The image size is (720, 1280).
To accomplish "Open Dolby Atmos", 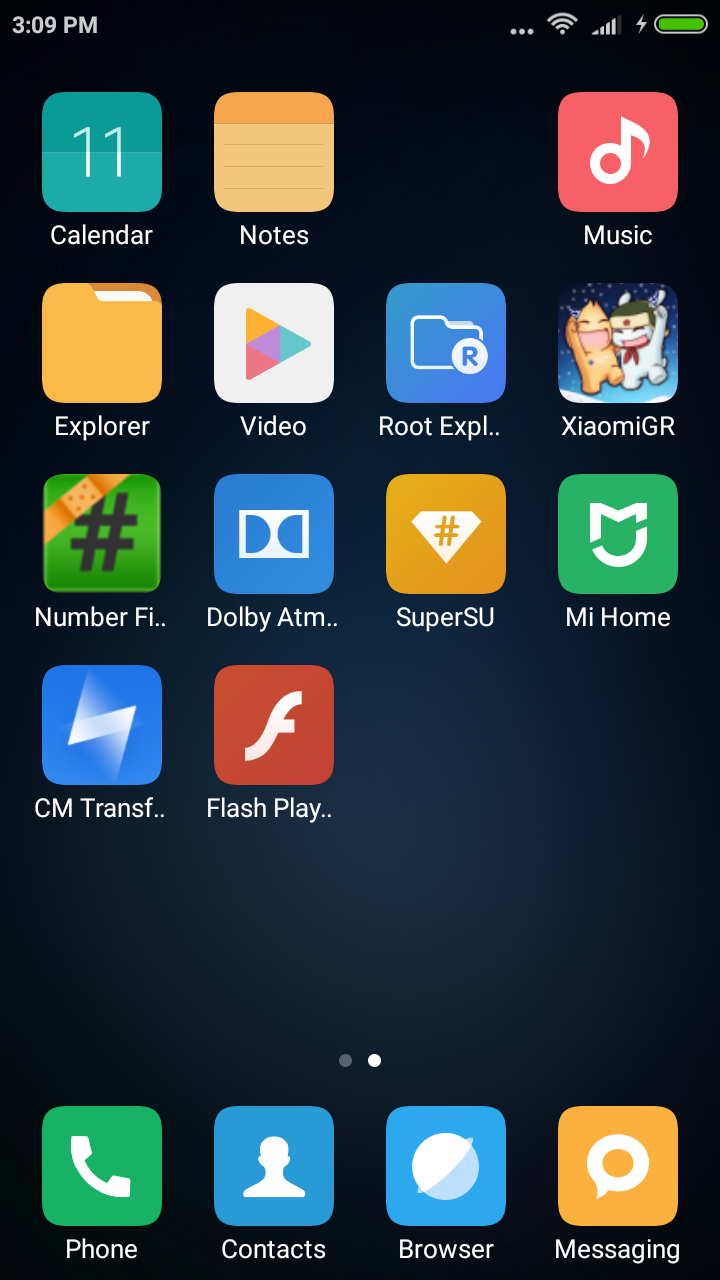I will click(274, 534).
